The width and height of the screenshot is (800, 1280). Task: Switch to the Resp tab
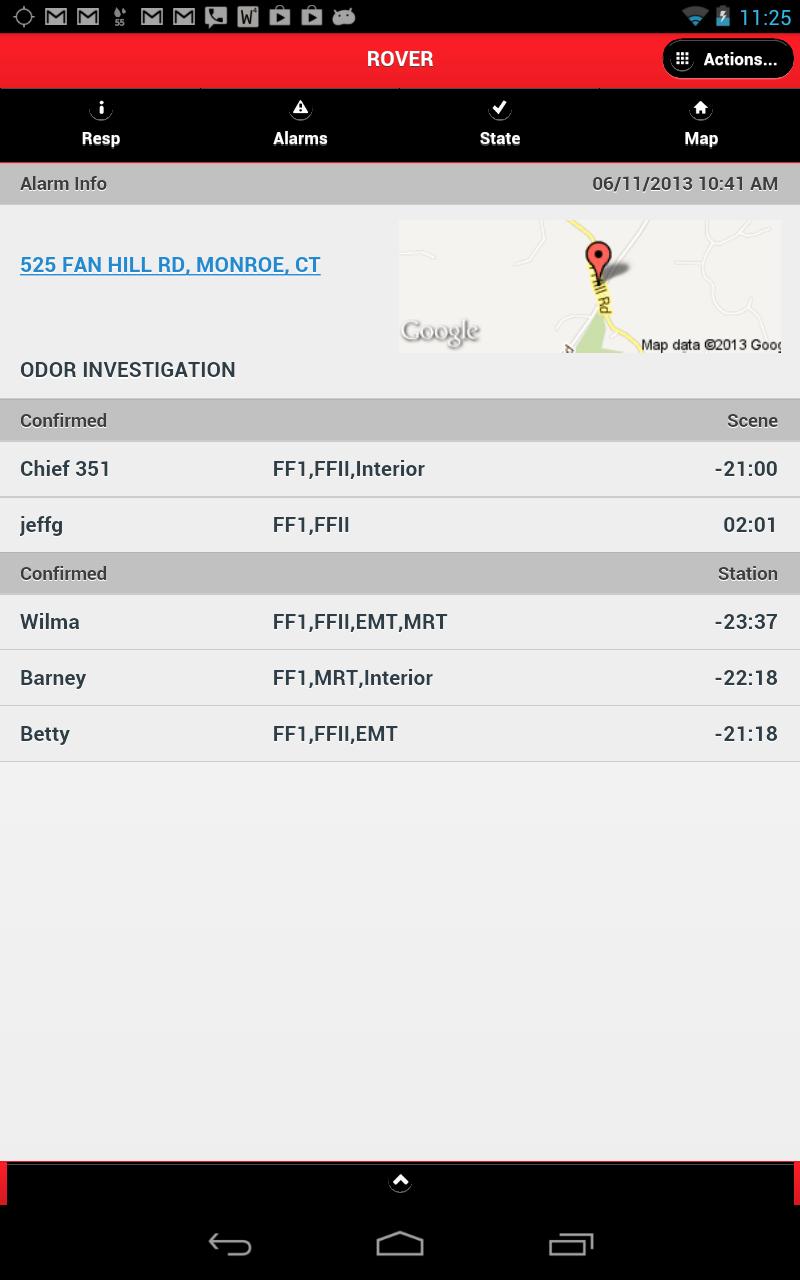100,125
